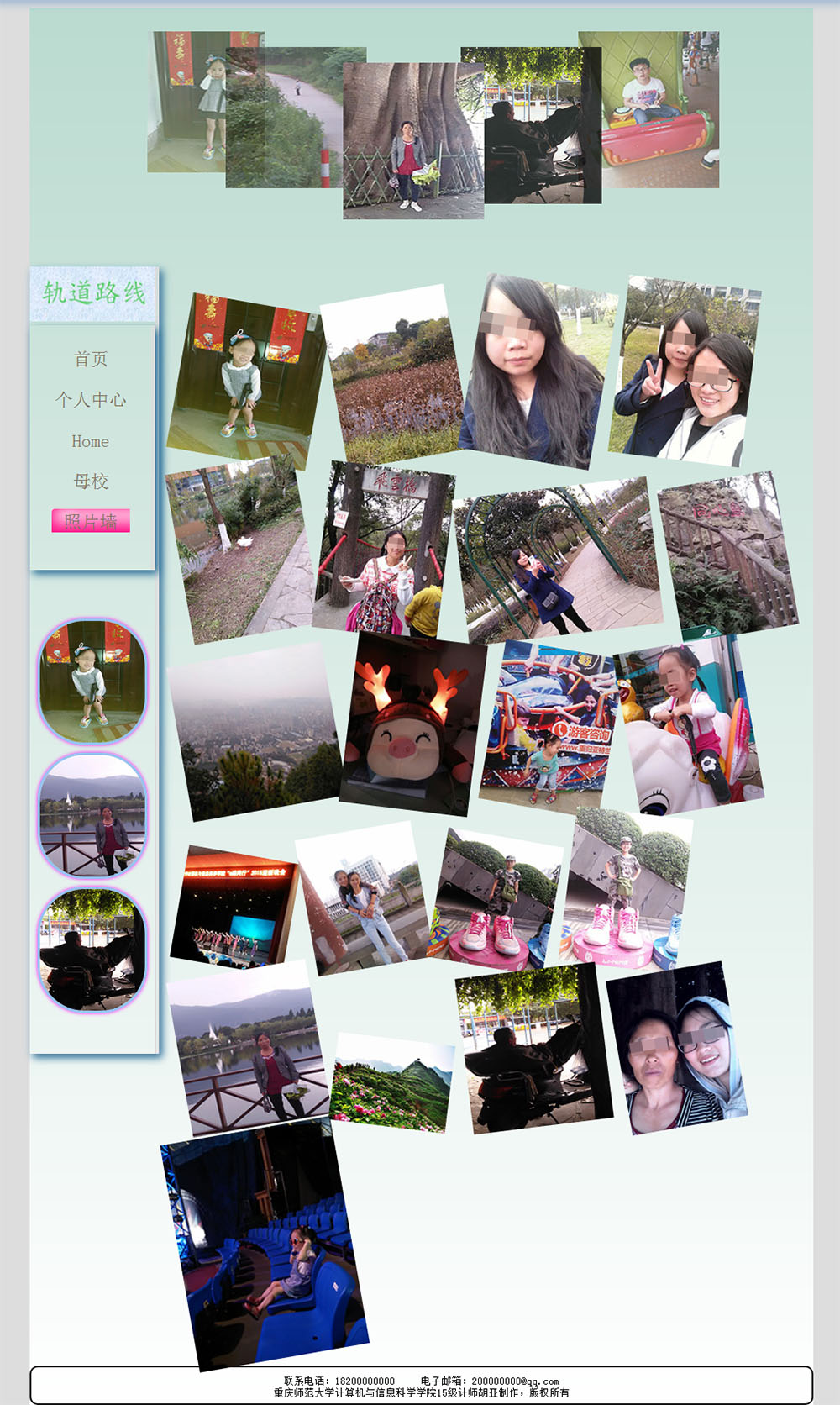
Task: Open the sidebar lake view thumbnail
Action: click(x=92, y=816)
